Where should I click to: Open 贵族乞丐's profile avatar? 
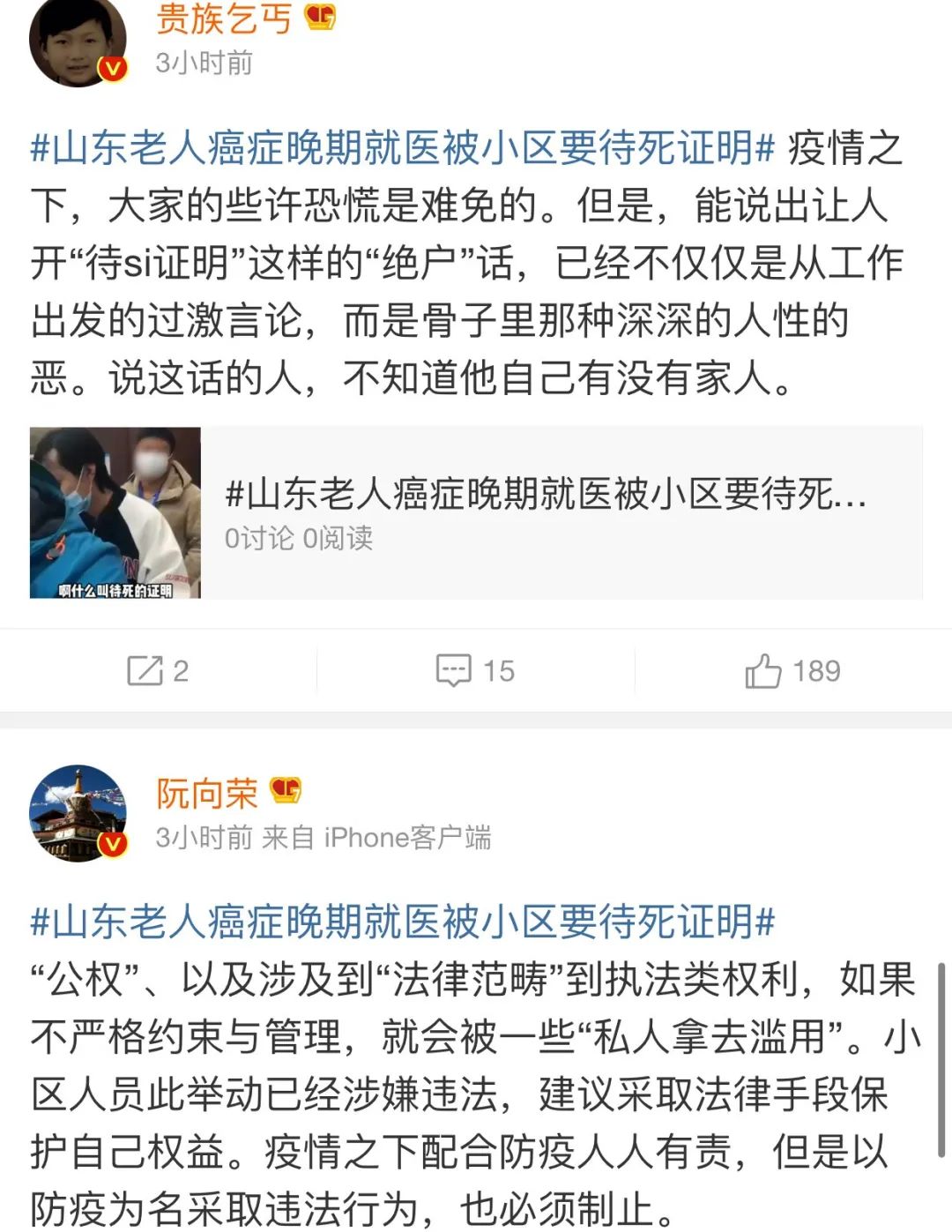pyautogui.click(x=77, y=41)
